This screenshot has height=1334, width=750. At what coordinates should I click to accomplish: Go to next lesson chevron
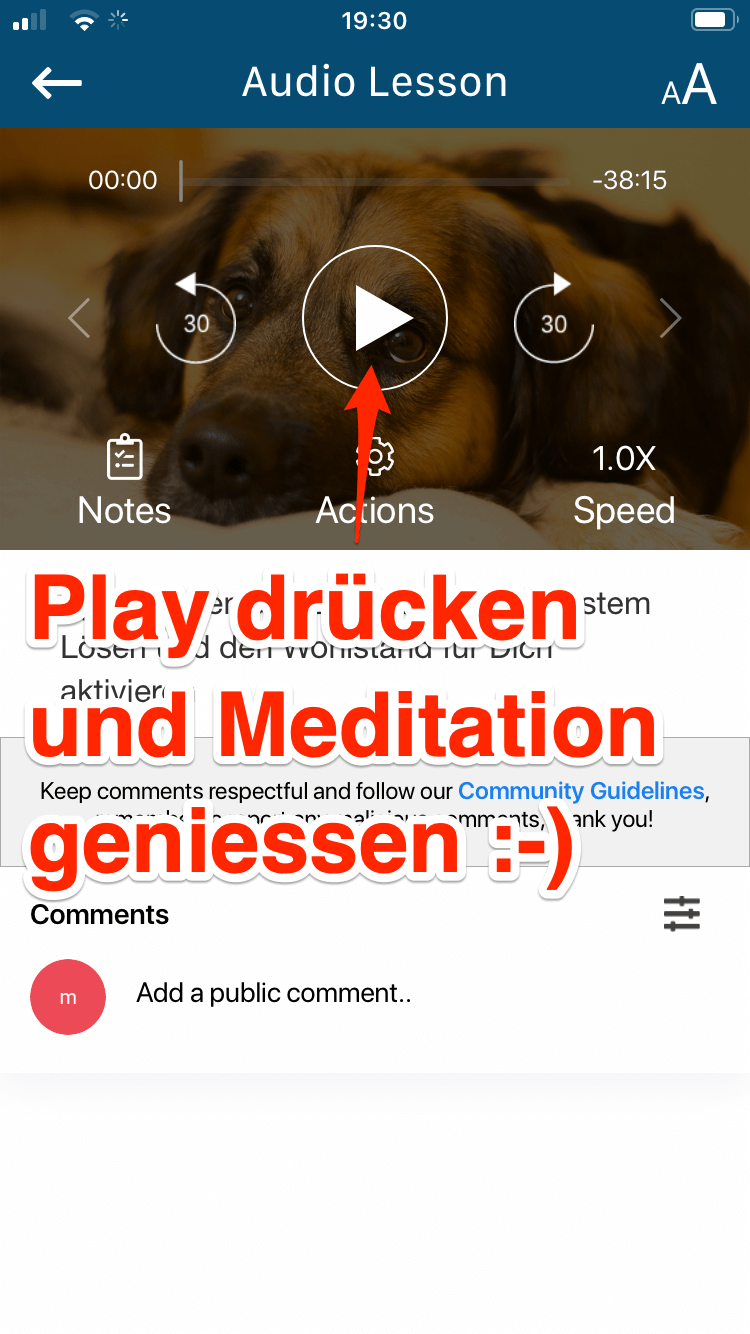click(x=670, y=319)
